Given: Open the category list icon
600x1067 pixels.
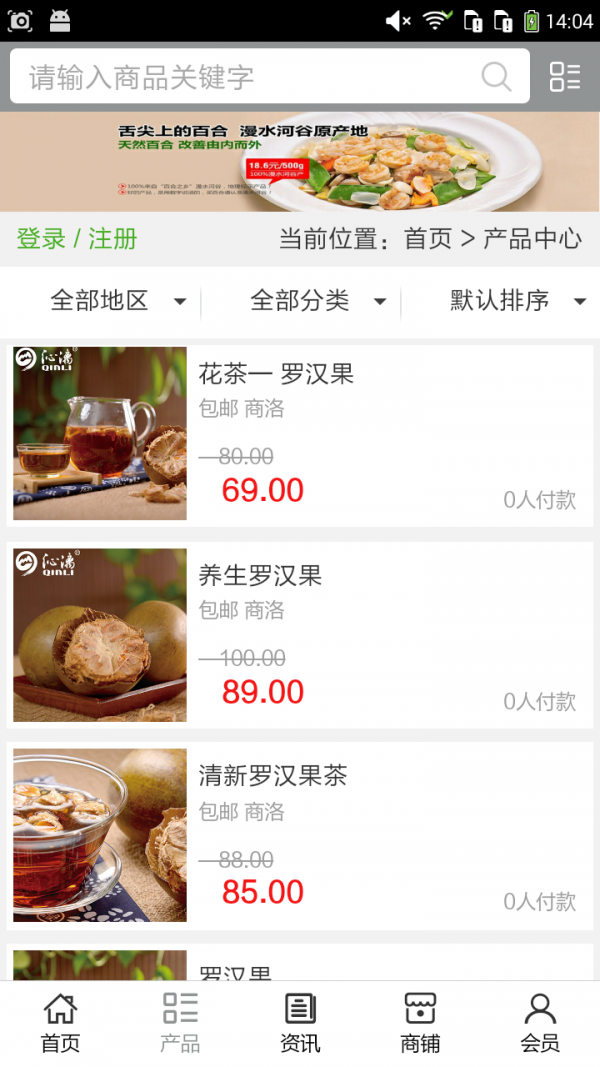Looking at the screenshot, I should (x=565, y=77).
